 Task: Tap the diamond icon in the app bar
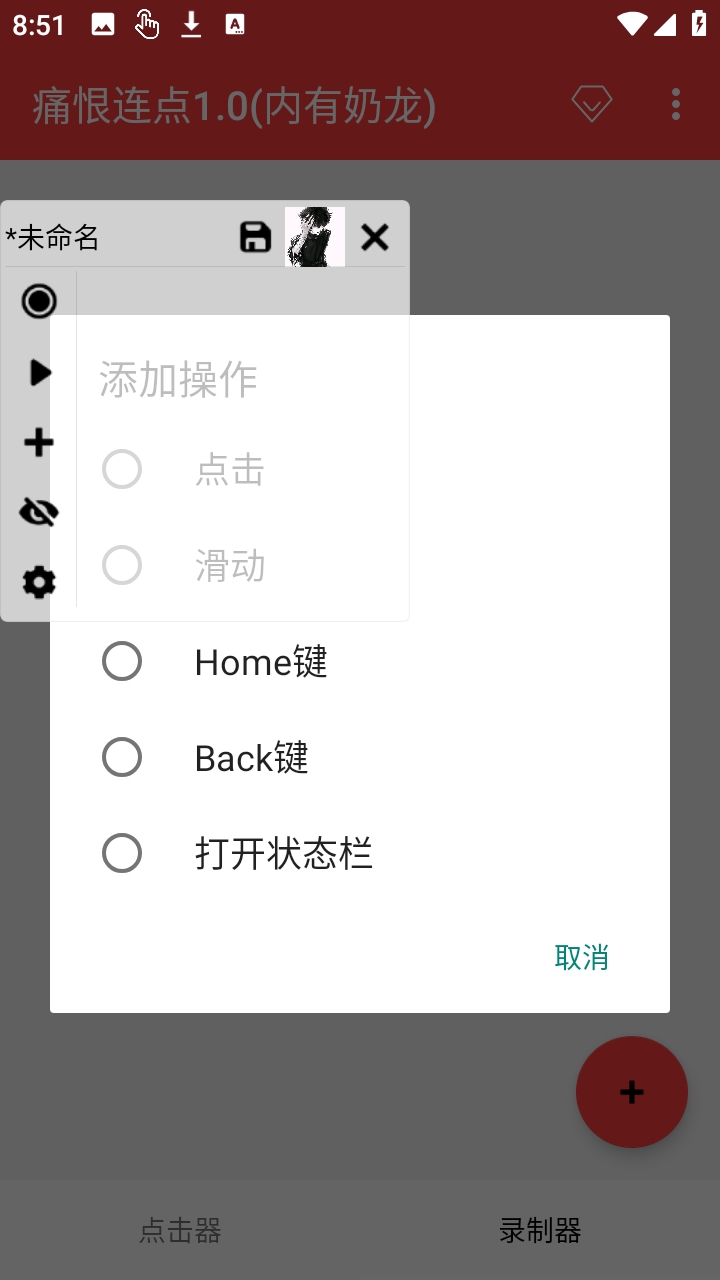click(592, 104)
